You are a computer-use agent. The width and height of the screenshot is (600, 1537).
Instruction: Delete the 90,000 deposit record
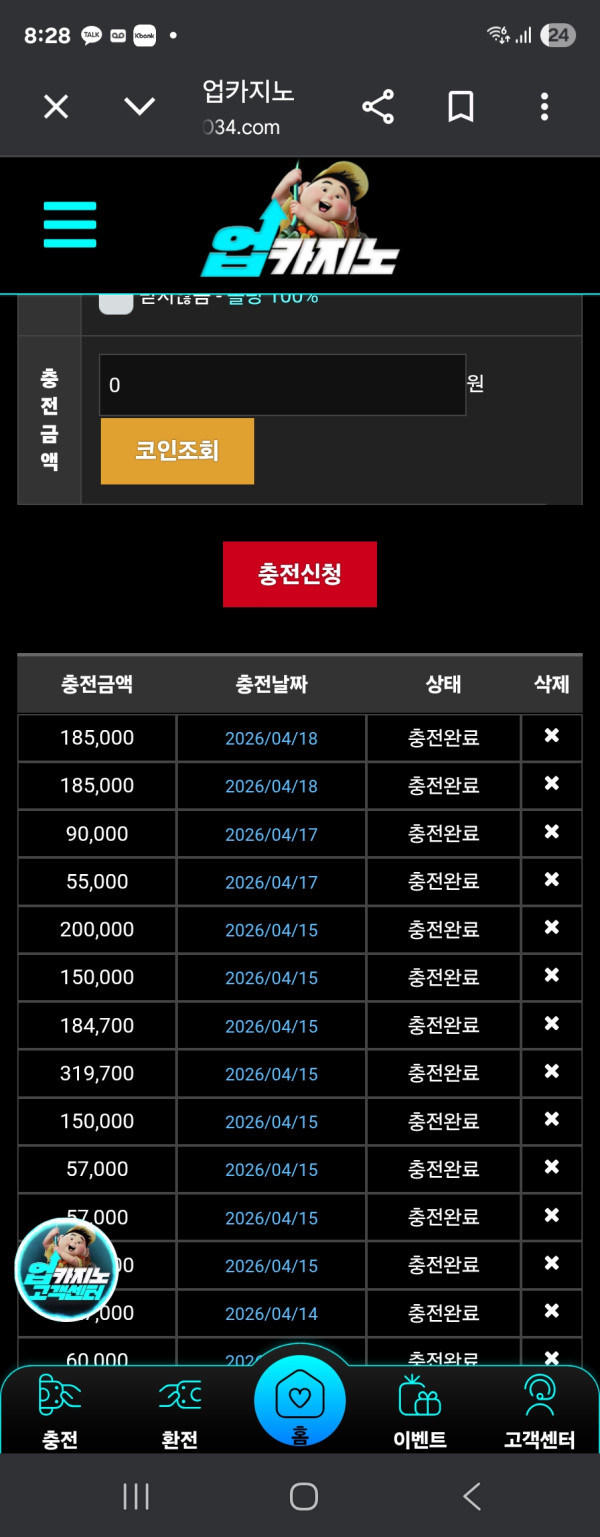click(551, 832)
